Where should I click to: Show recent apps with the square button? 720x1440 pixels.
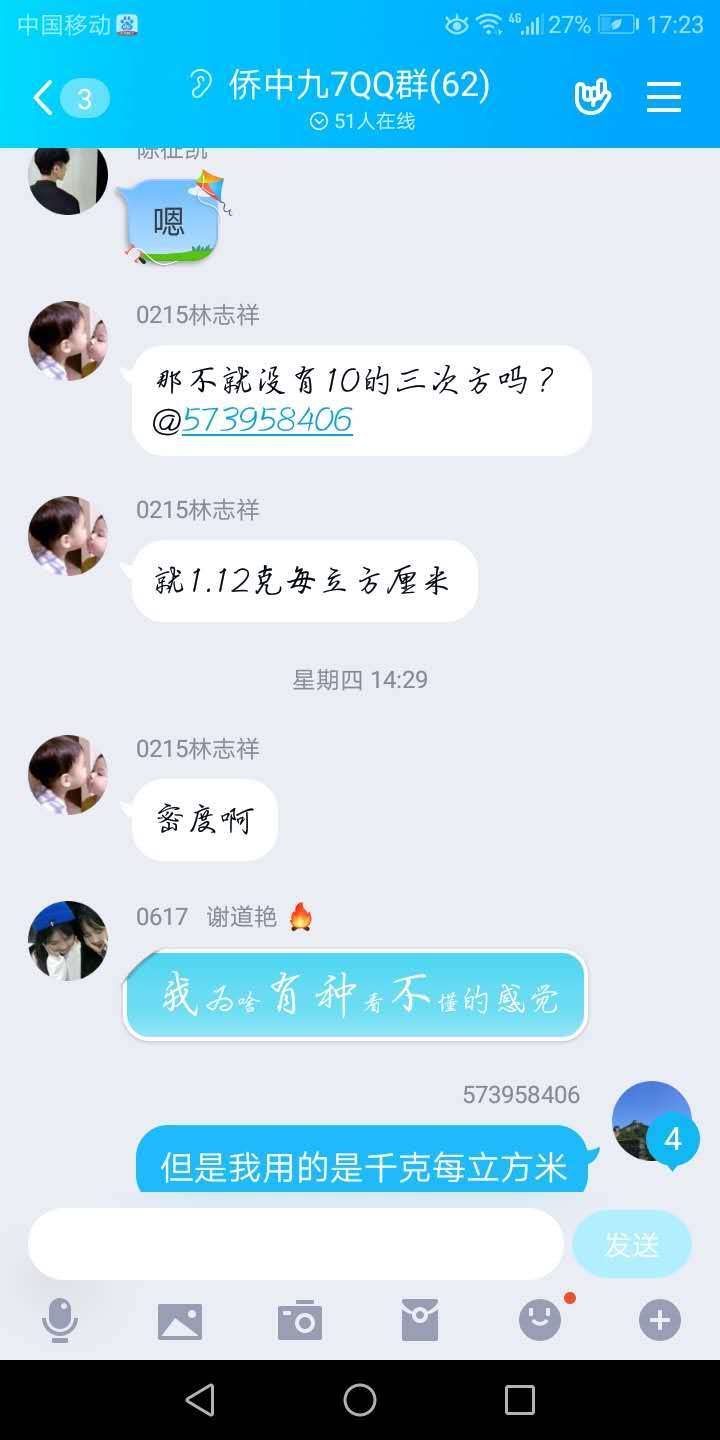[520, 1400]
